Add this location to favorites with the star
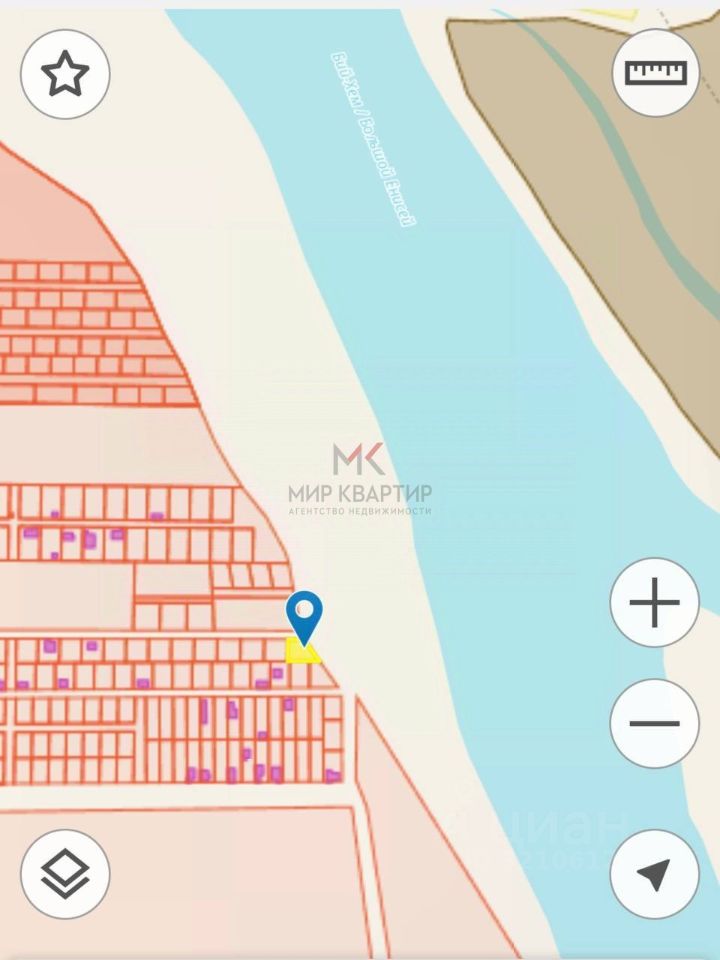720x960 pixels. (x=65, y=74)
